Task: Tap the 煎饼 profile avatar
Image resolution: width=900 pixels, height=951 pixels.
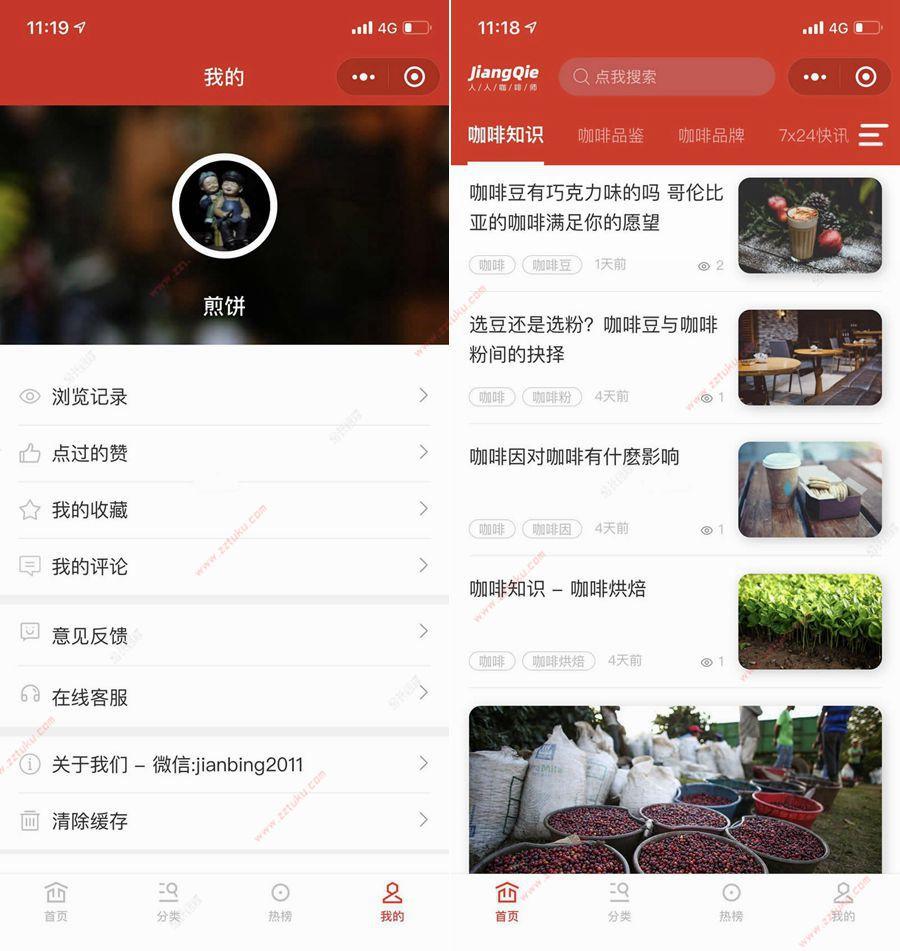Action: 224,206
